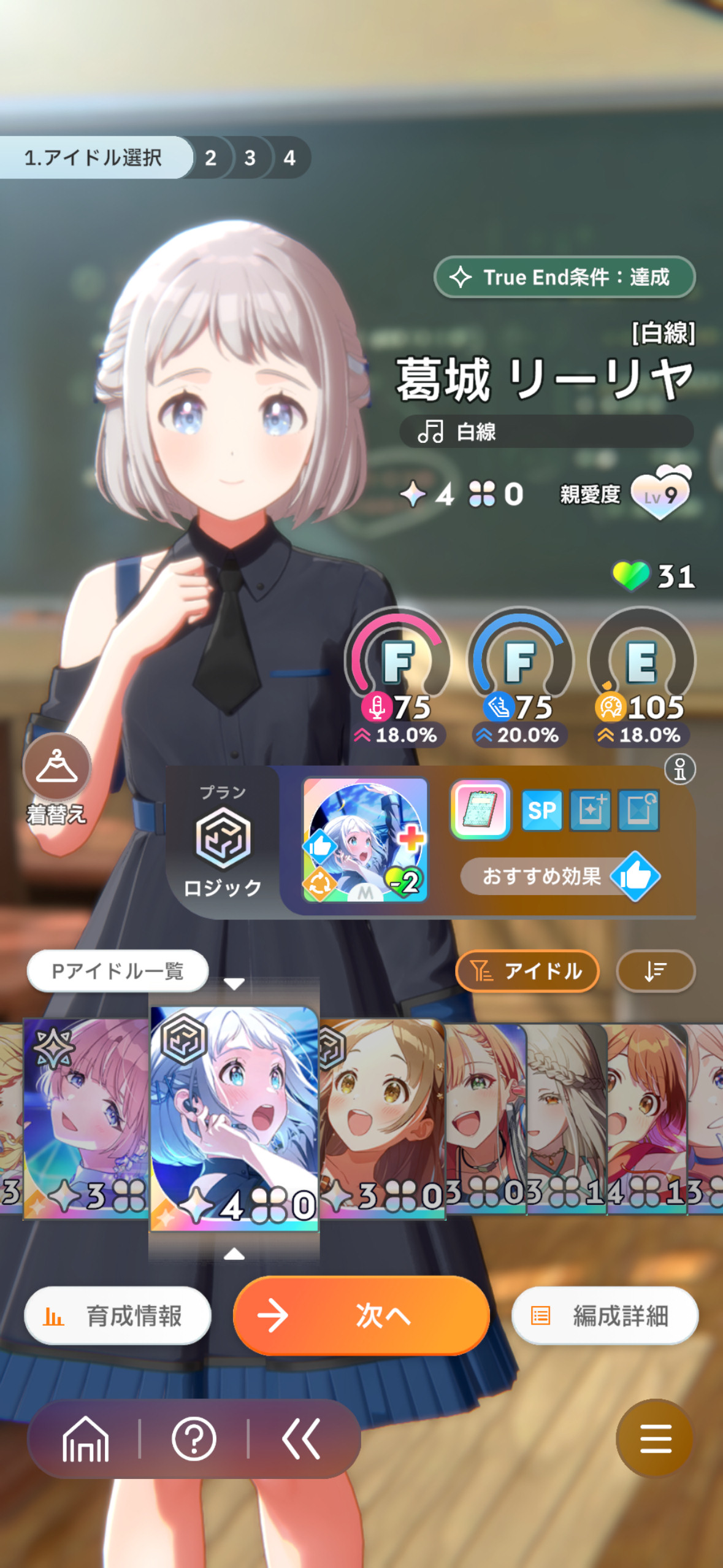Image resolution: width=723 pixels, height=1568 pixels.
Task: Tap the おすすめ効果 recommended effect
Action: [x=560, y=876]
